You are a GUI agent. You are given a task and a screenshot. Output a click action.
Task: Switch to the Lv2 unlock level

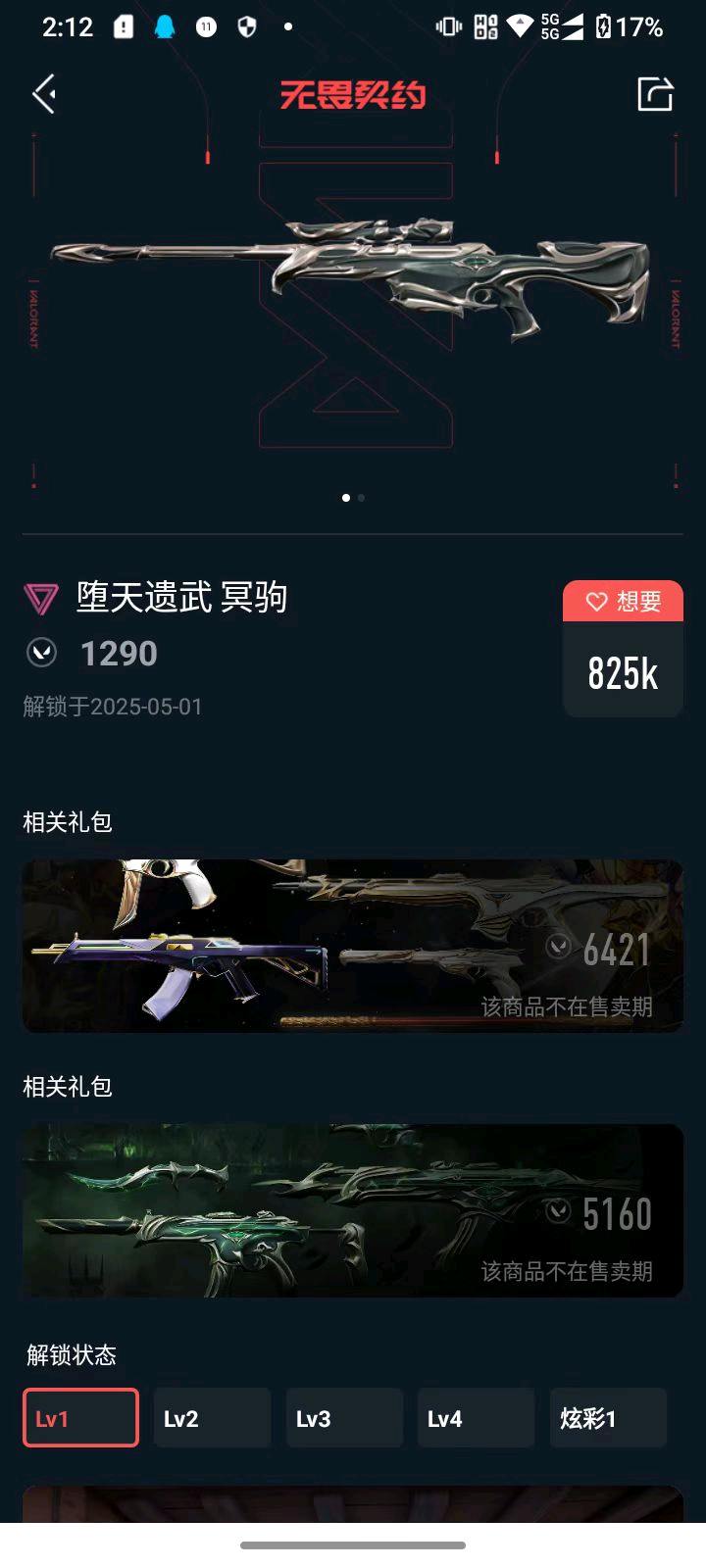pos(212,1418)
